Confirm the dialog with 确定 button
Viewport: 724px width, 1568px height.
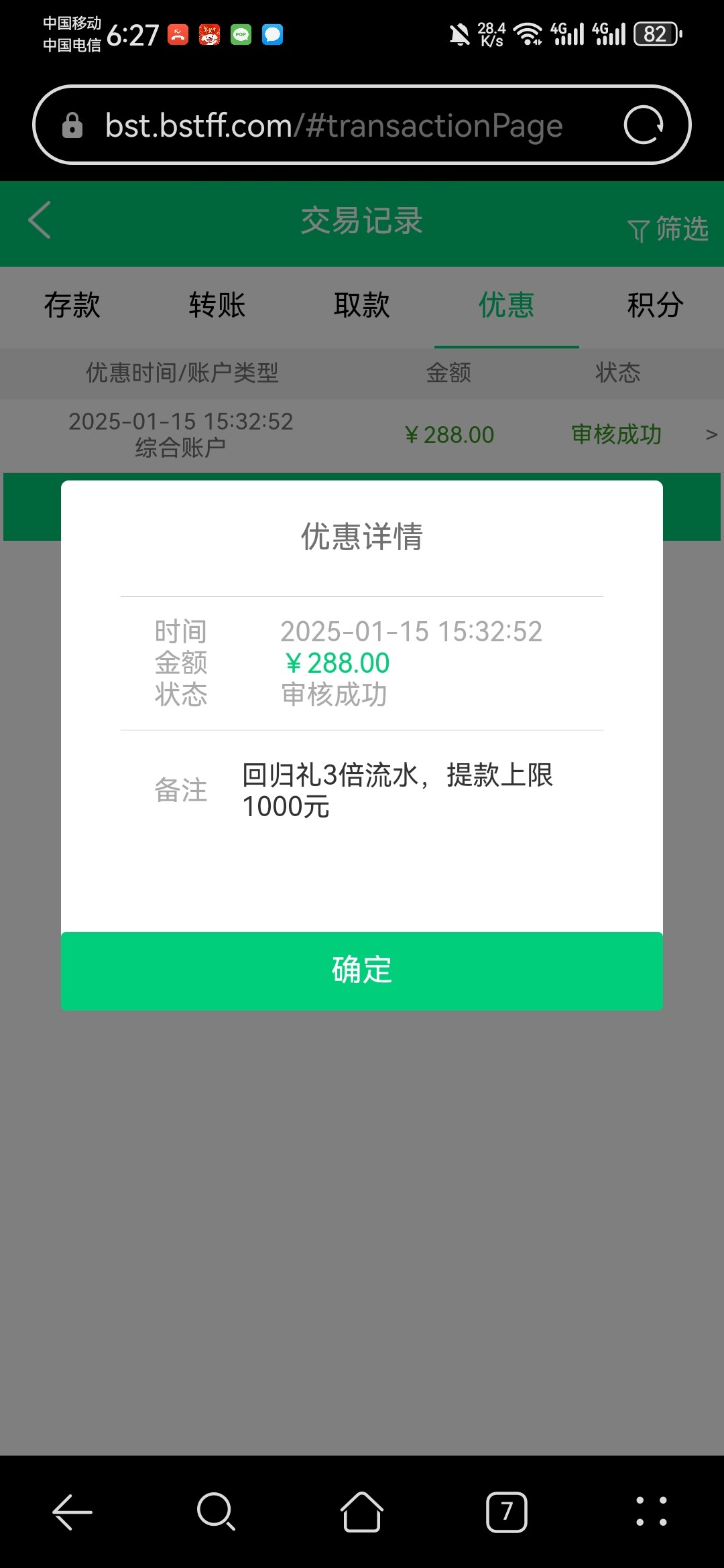point(362,970)
